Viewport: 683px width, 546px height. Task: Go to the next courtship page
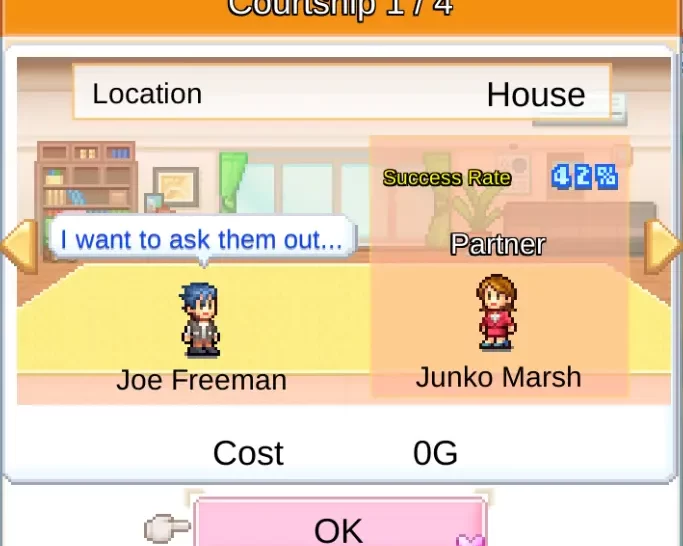tap(663, 245)
